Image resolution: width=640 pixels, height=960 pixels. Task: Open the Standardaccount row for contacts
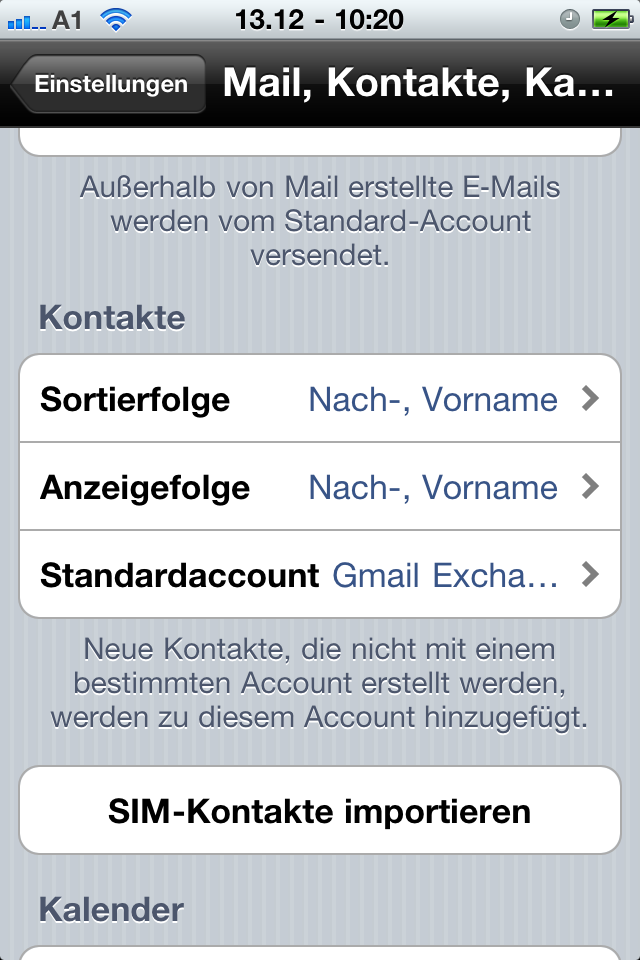(x=320, y=575)
